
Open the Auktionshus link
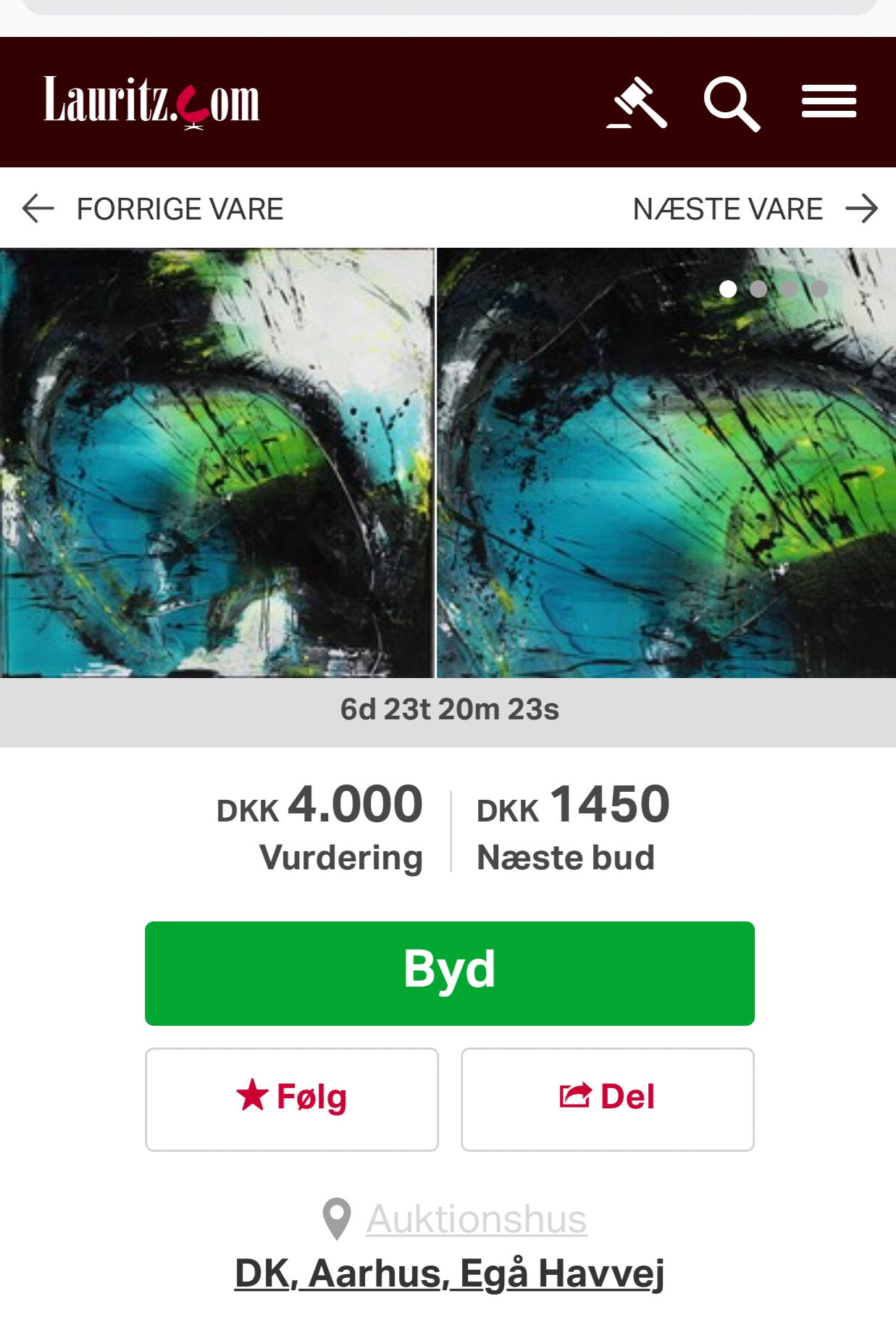(476, 1218)
